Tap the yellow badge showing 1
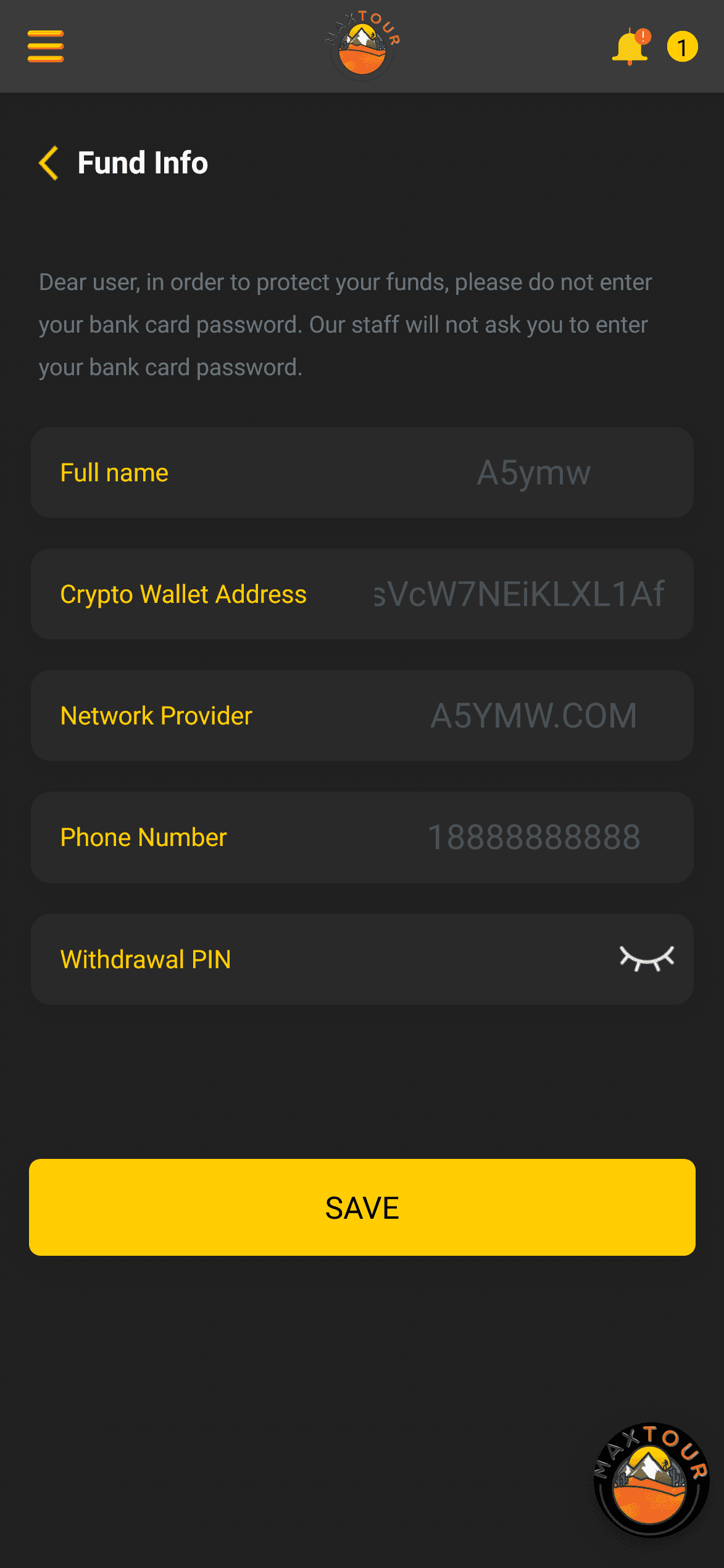This screenshot has height=1568, width=724. point(682,47)
